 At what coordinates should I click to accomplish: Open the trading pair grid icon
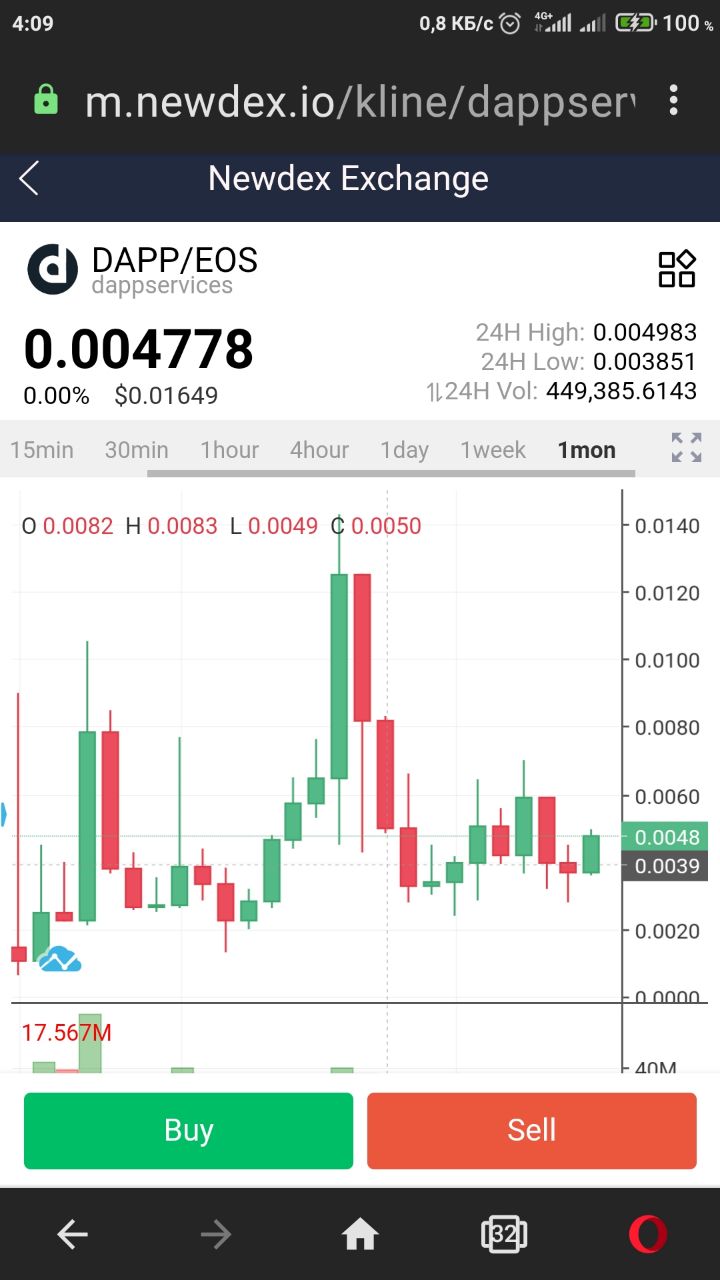click(676, 269)
